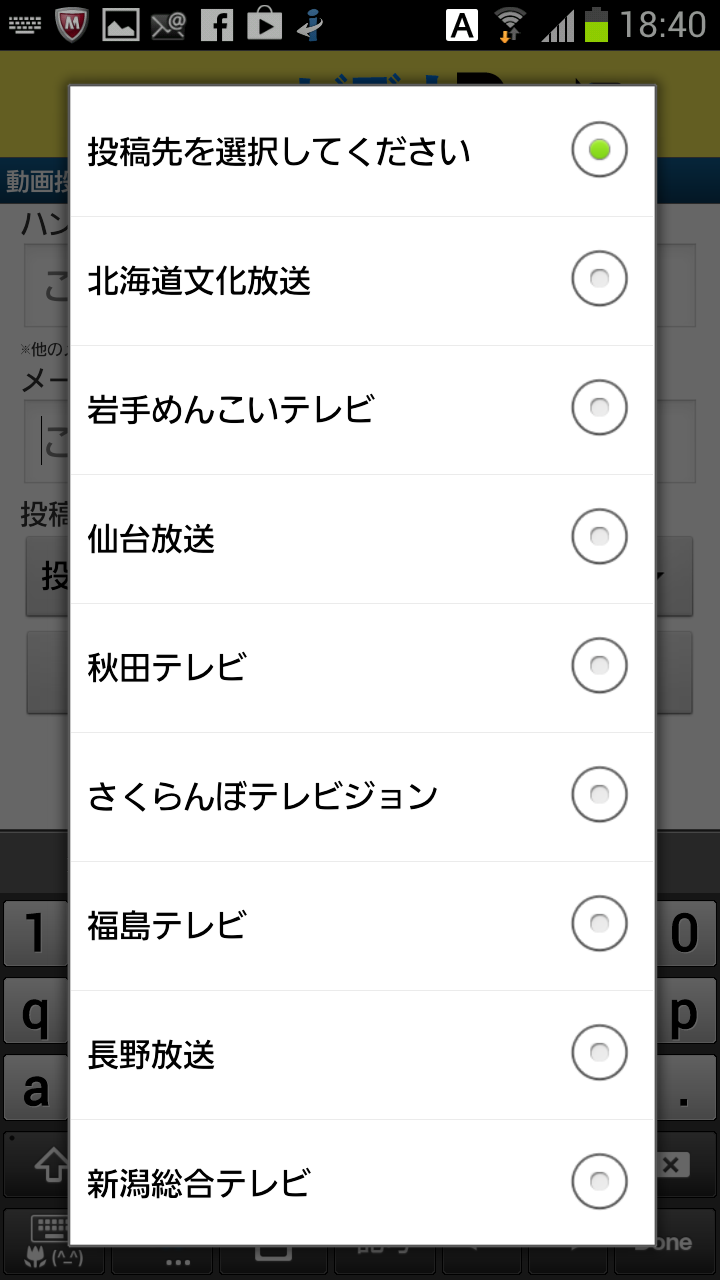This screenshot has height=1280, width=720.
Task: Choose 北海道文化放送 from the list
Action: [x=362, y=280]
